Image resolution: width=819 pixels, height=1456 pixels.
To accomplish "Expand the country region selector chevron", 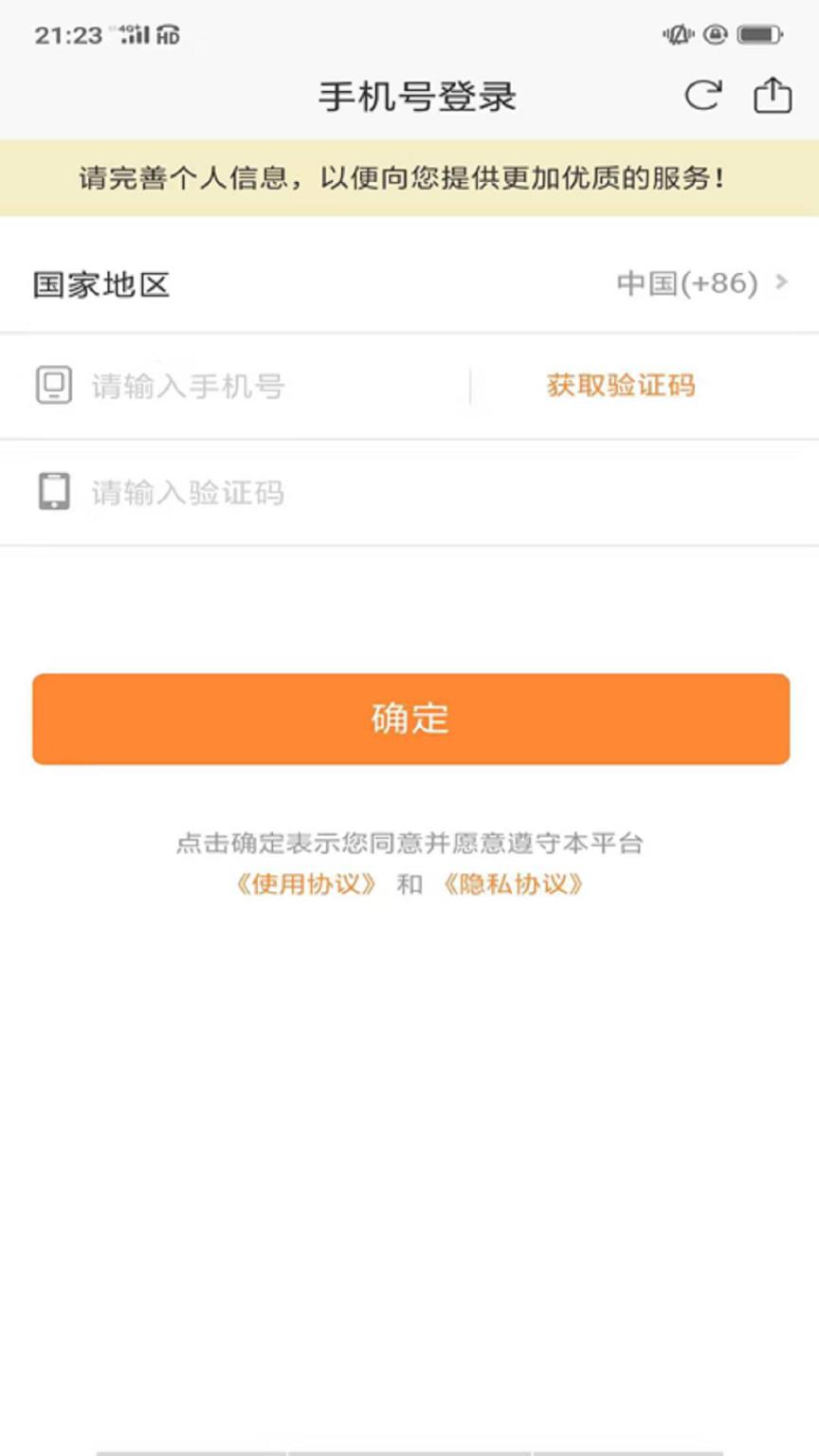I will tap(782, 282).
